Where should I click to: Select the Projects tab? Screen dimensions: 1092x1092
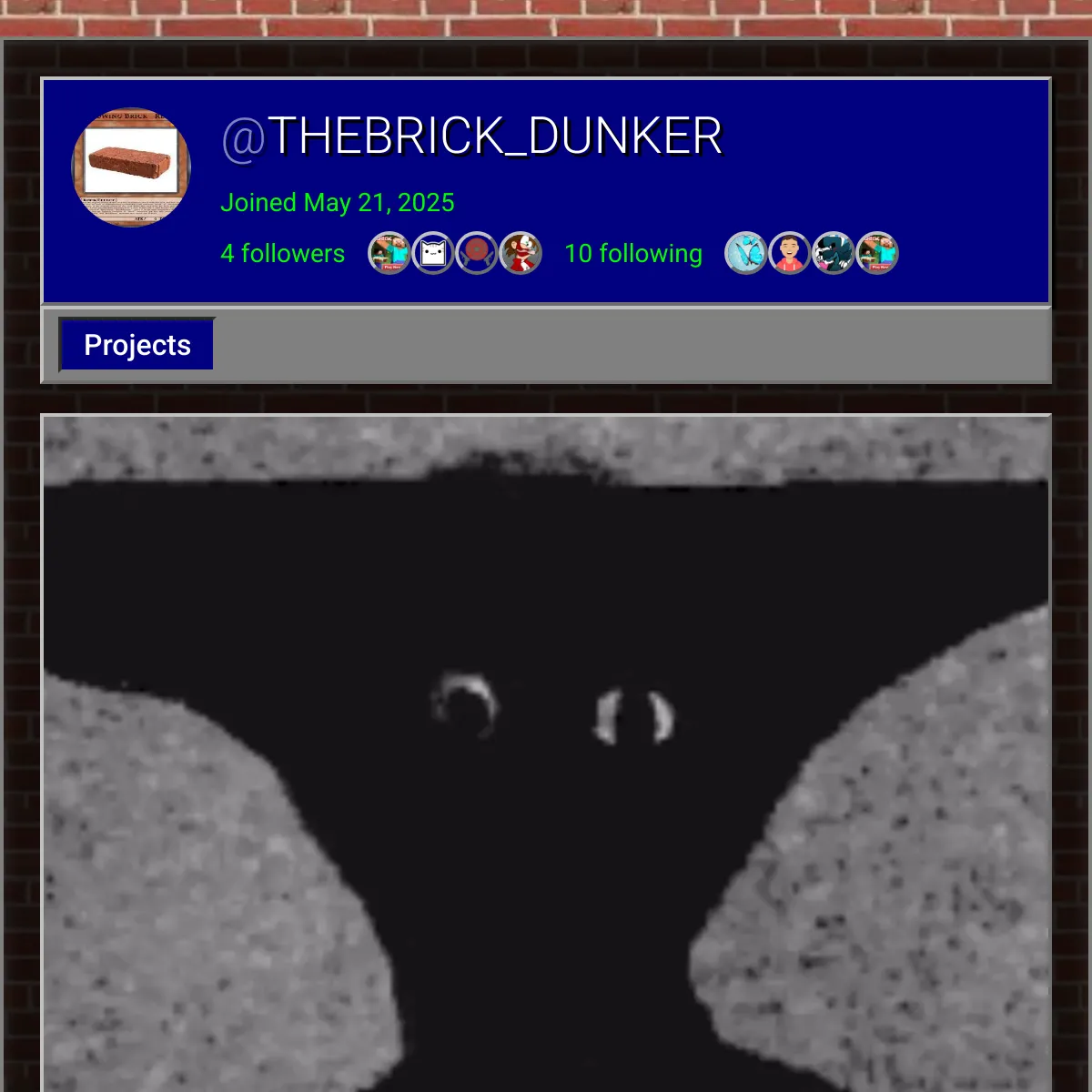[137, 345]
